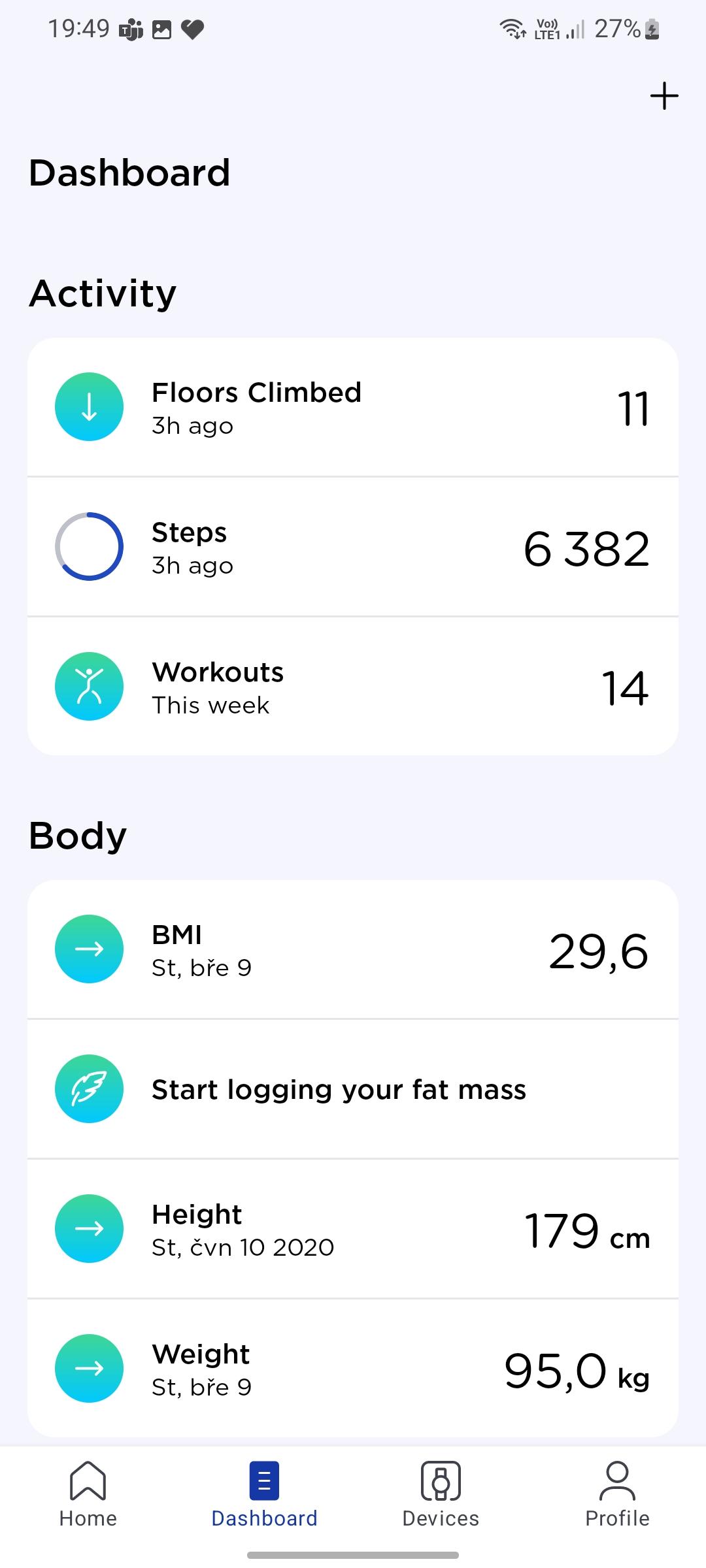Start logging your fat mass
The image size is (706, 1568).
(353, 1089)
